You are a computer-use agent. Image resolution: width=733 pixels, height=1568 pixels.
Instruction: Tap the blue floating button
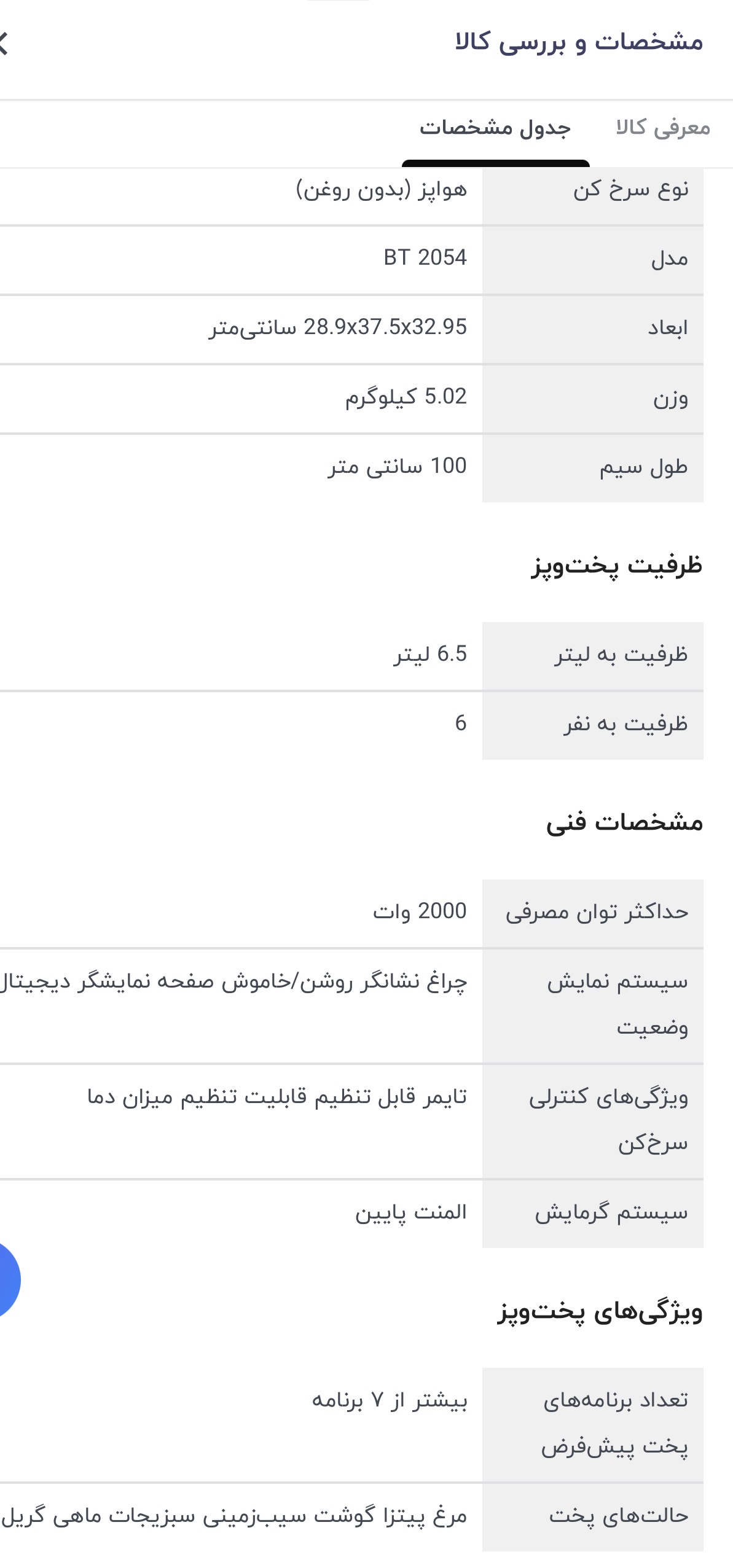[7, 1280]
